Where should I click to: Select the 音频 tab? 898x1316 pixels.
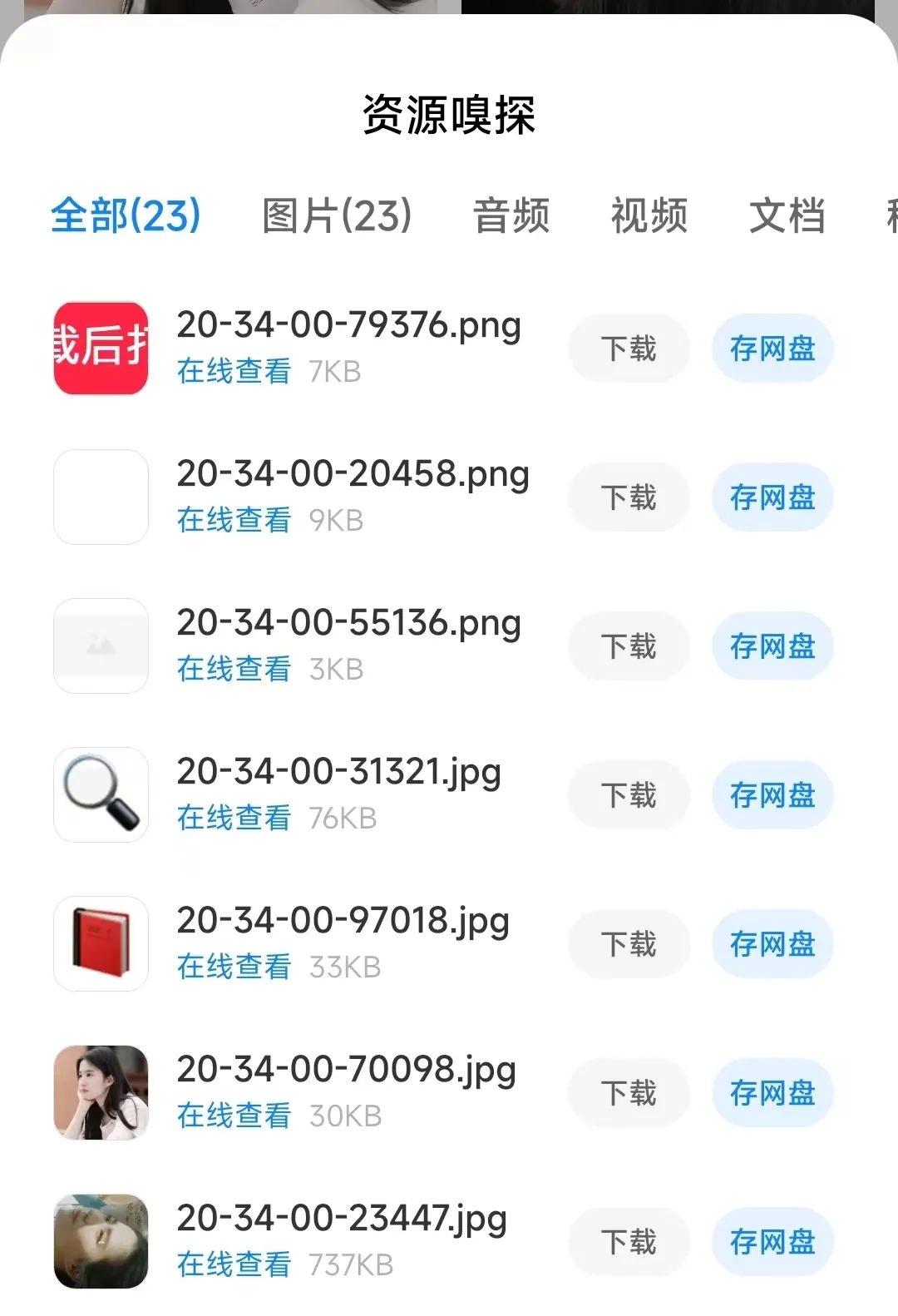[x=511, y=216]
